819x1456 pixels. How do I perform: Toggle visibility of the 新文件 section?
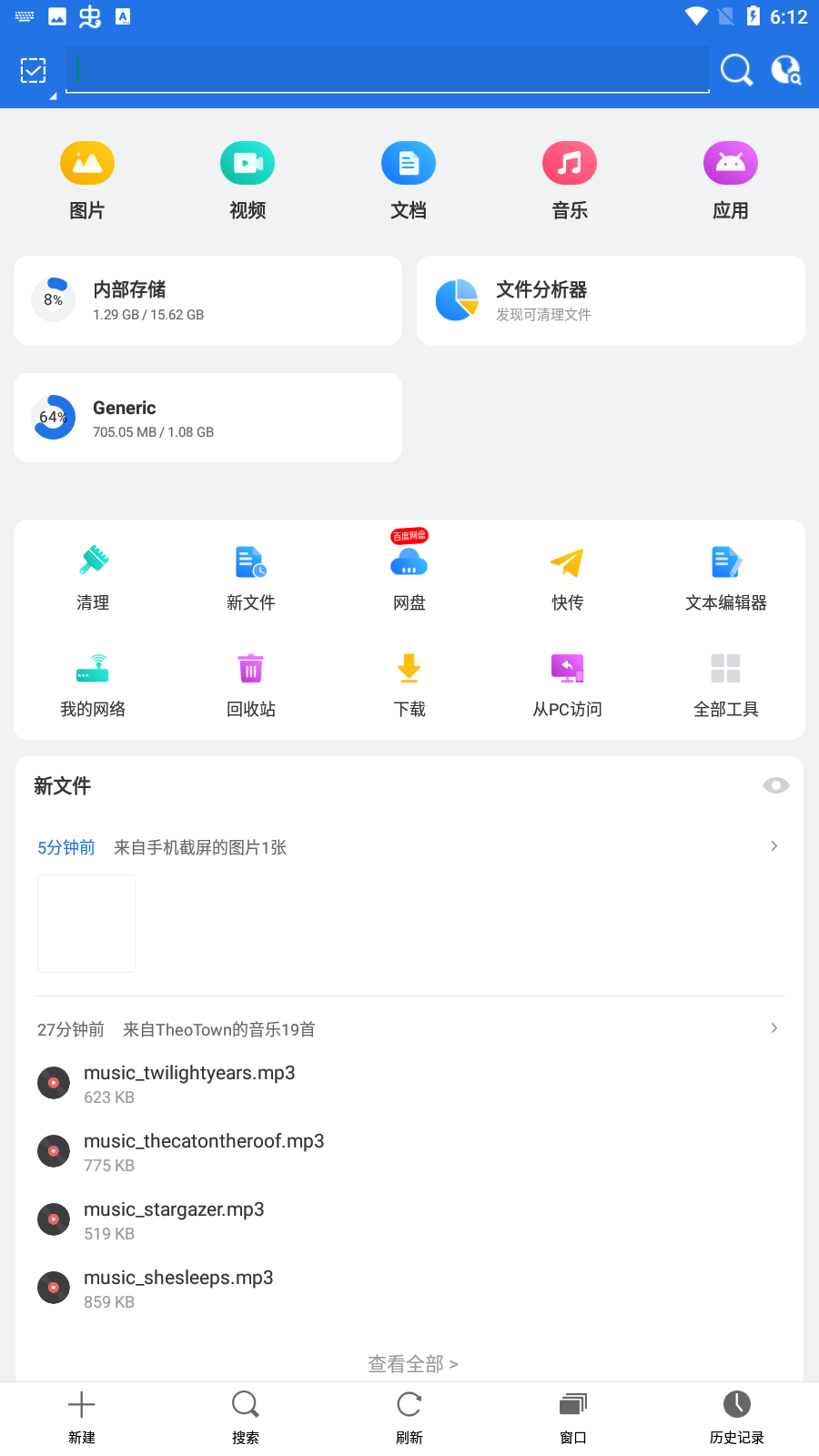[775, 784]
